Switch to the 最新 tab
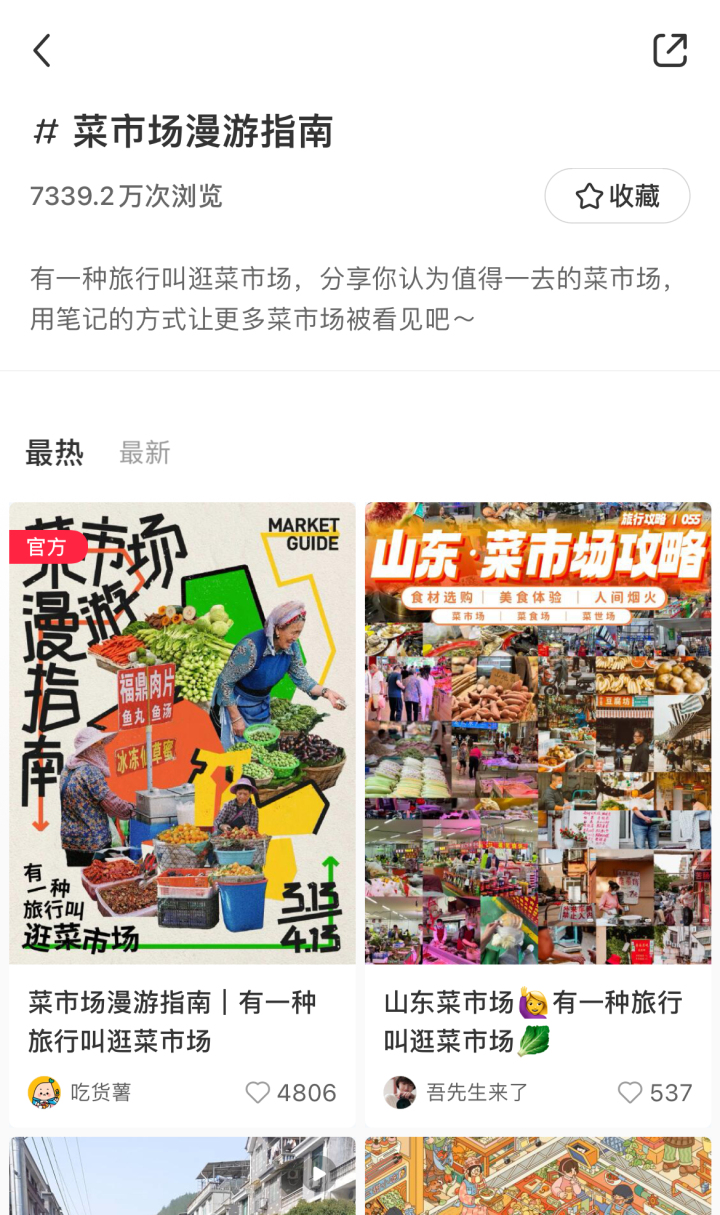 tap(145, 453)
